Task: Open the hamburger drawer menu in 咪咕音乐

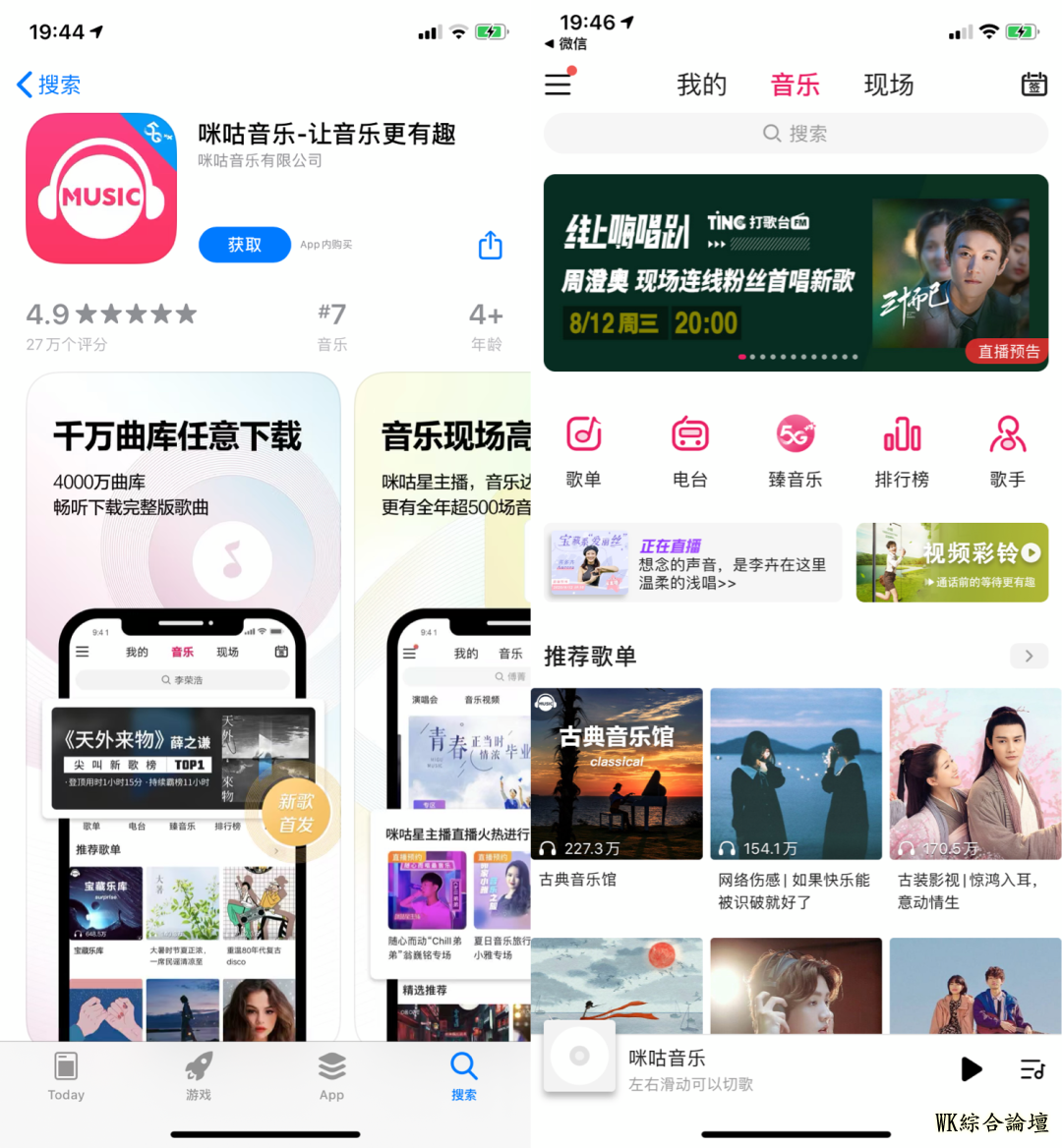Action: click(x=559, y=85)
